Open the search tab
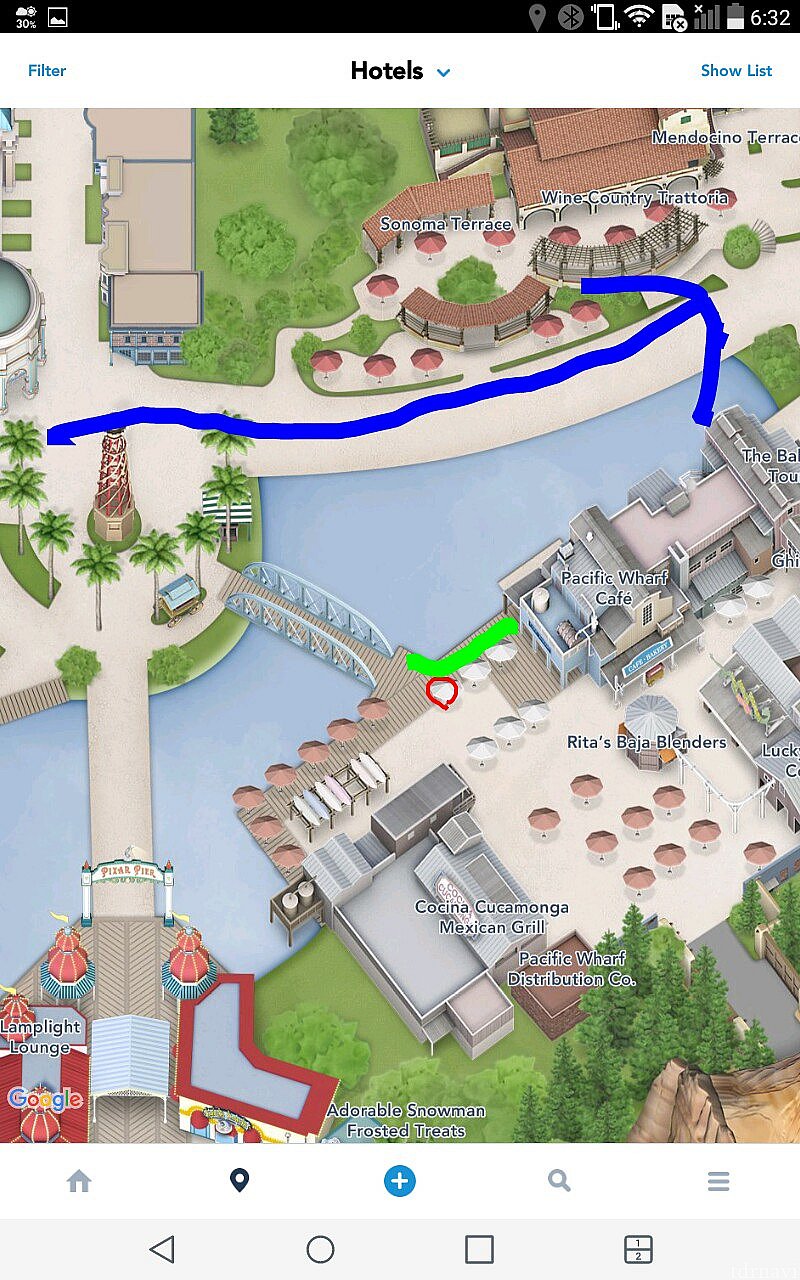The image size is (800, 1280). 559,1181
